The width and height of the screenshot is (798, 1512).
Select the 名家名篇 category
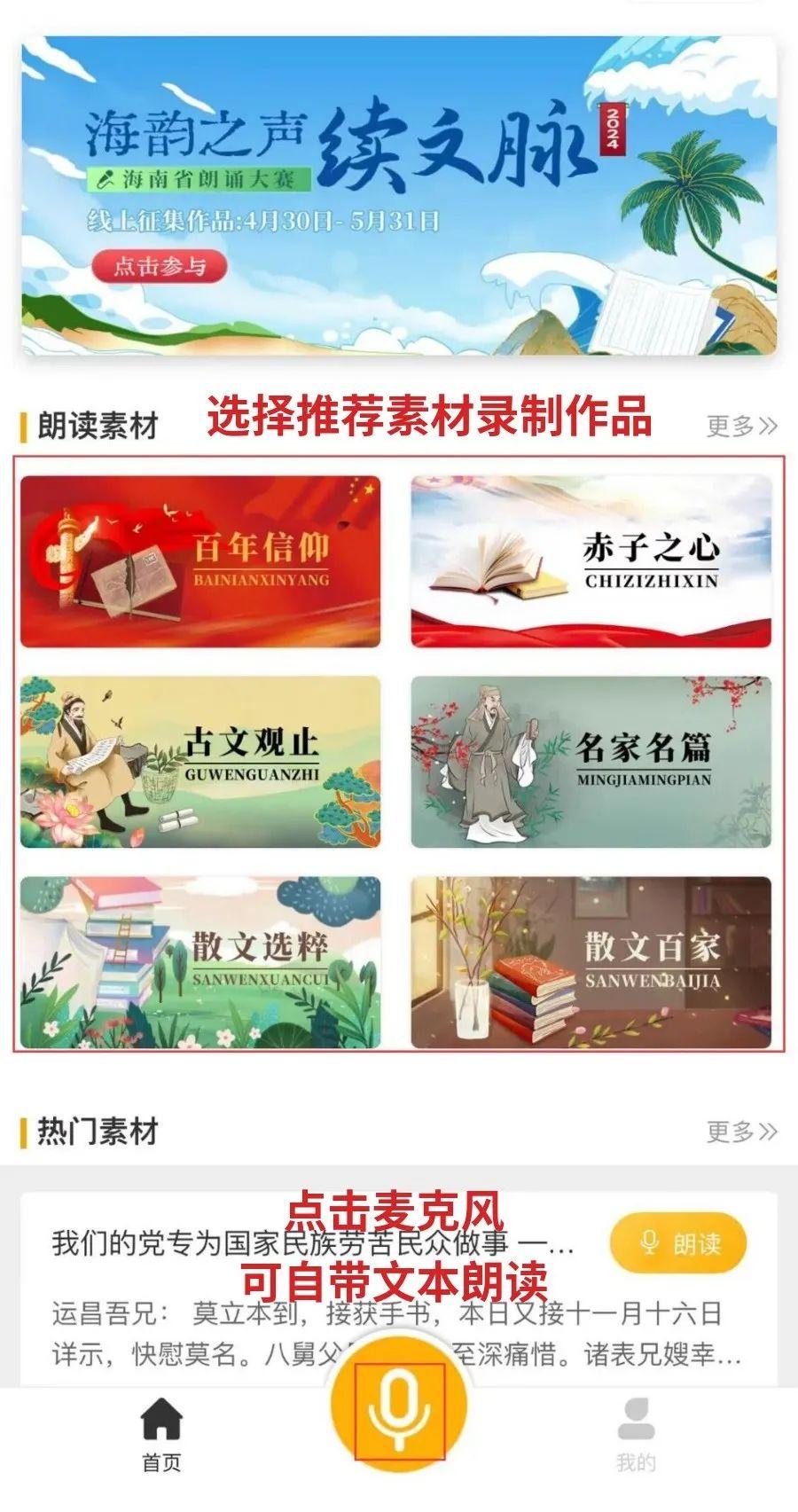point(591,762)
